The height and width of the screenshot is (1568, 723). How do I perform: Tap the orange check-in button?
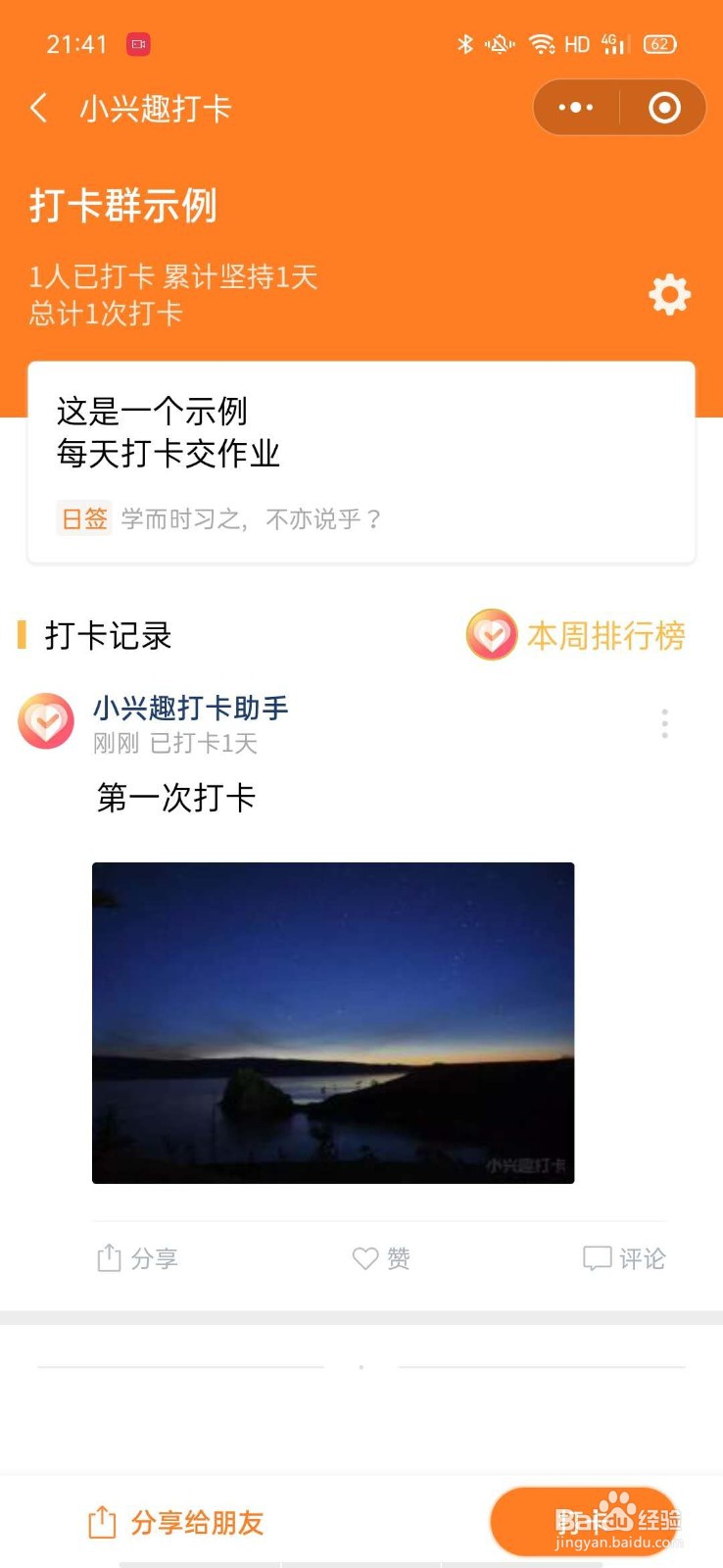pyautogui.click(x=585, y=1521)
